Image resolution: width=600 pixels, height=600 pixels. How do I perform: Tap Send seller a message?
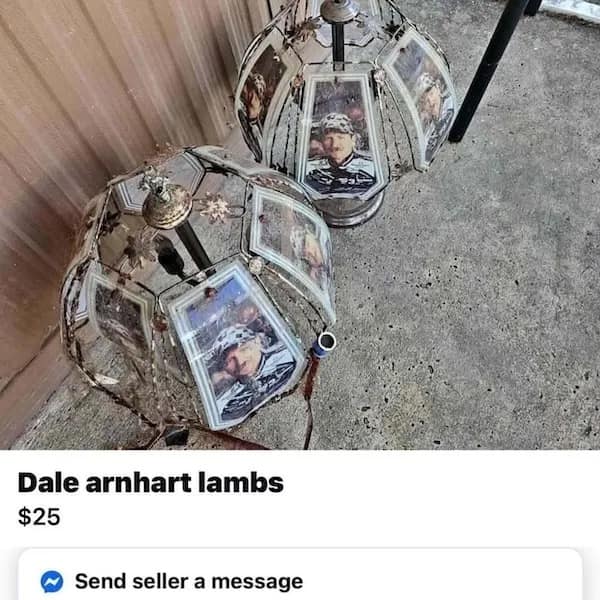click(x=188, y=580)
